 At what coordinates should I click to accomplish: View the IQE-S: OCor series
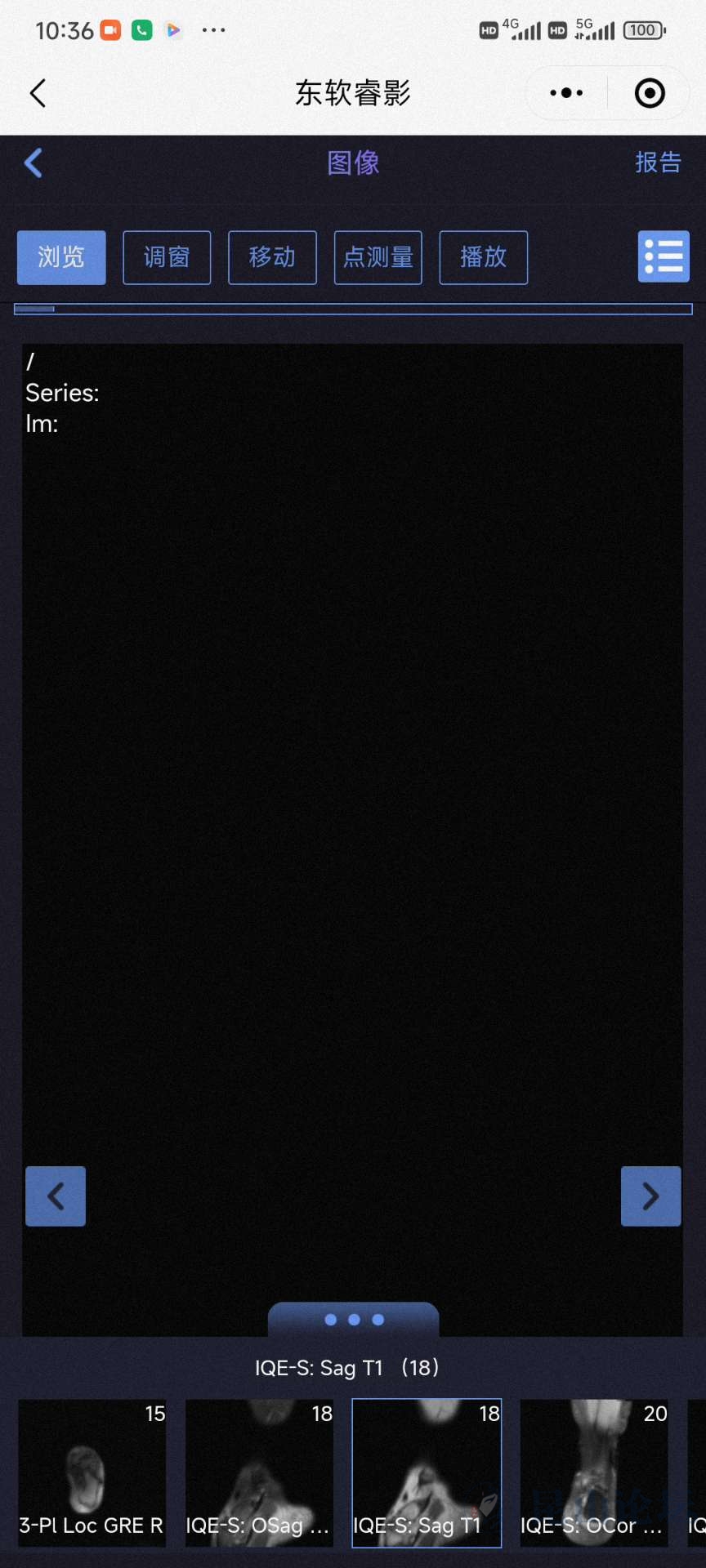[594, 1472]
